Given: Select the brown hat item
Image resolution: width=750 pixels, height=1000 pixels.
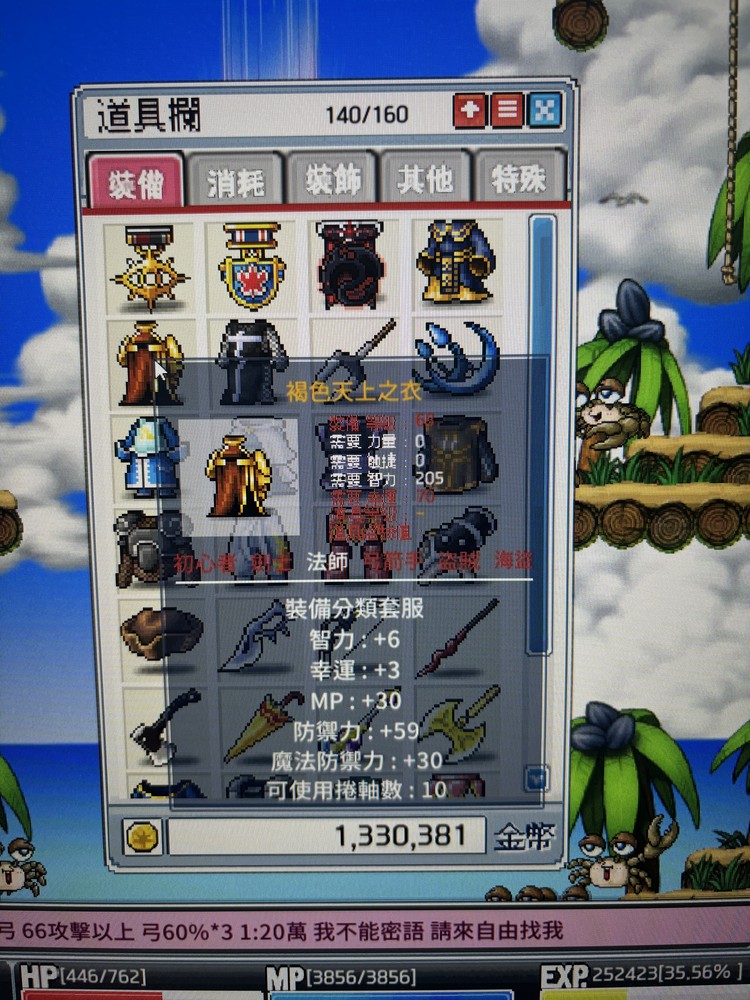Looking at the screenshot, I should pyautogui.click(x=158, y=632).
